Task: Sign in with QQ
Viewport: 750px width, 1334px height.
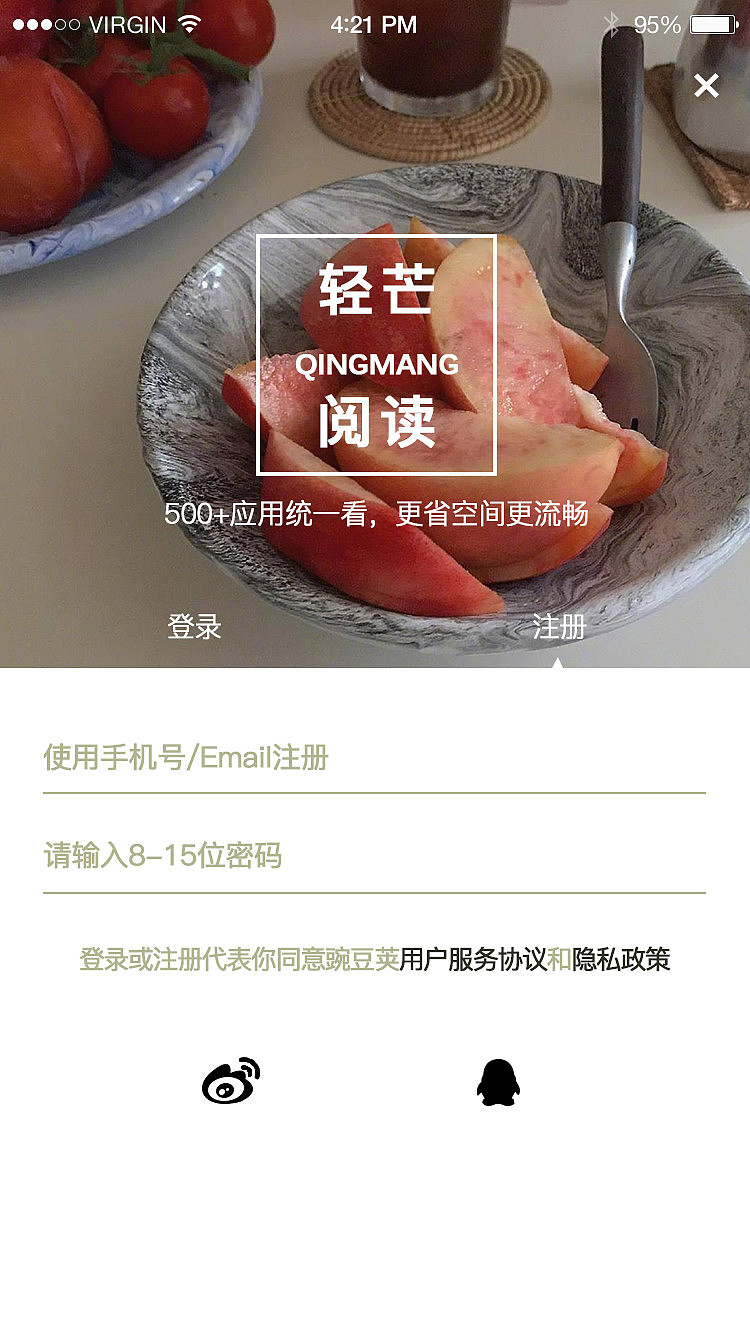Action: [x=498, y=1082]
